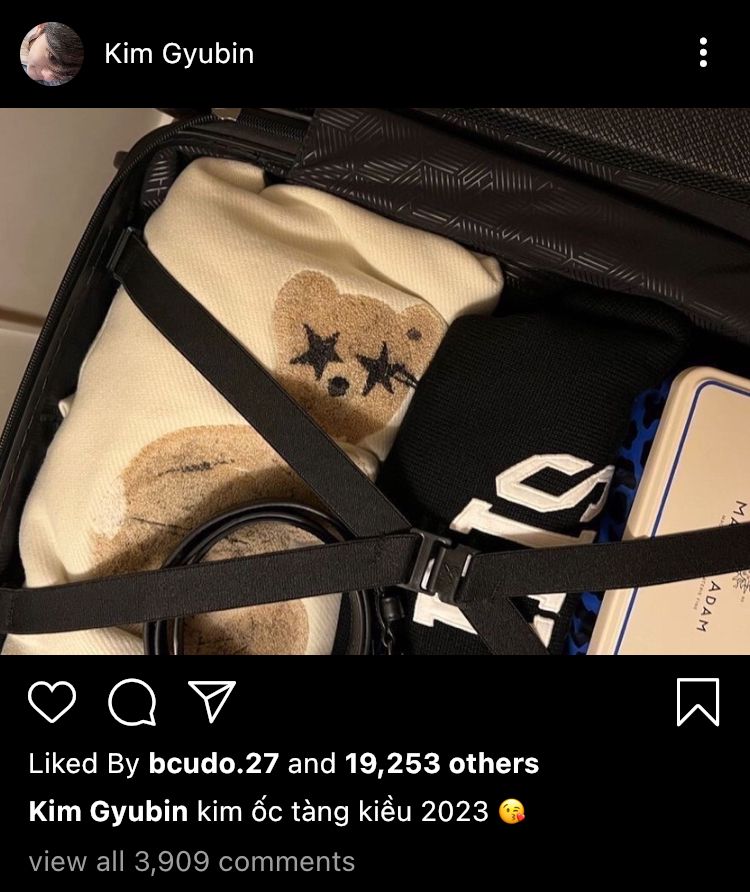The height and width of the screenshot is (892, 750).
Task: Open Kim Gyubin's profile picture
Action: 51,54
